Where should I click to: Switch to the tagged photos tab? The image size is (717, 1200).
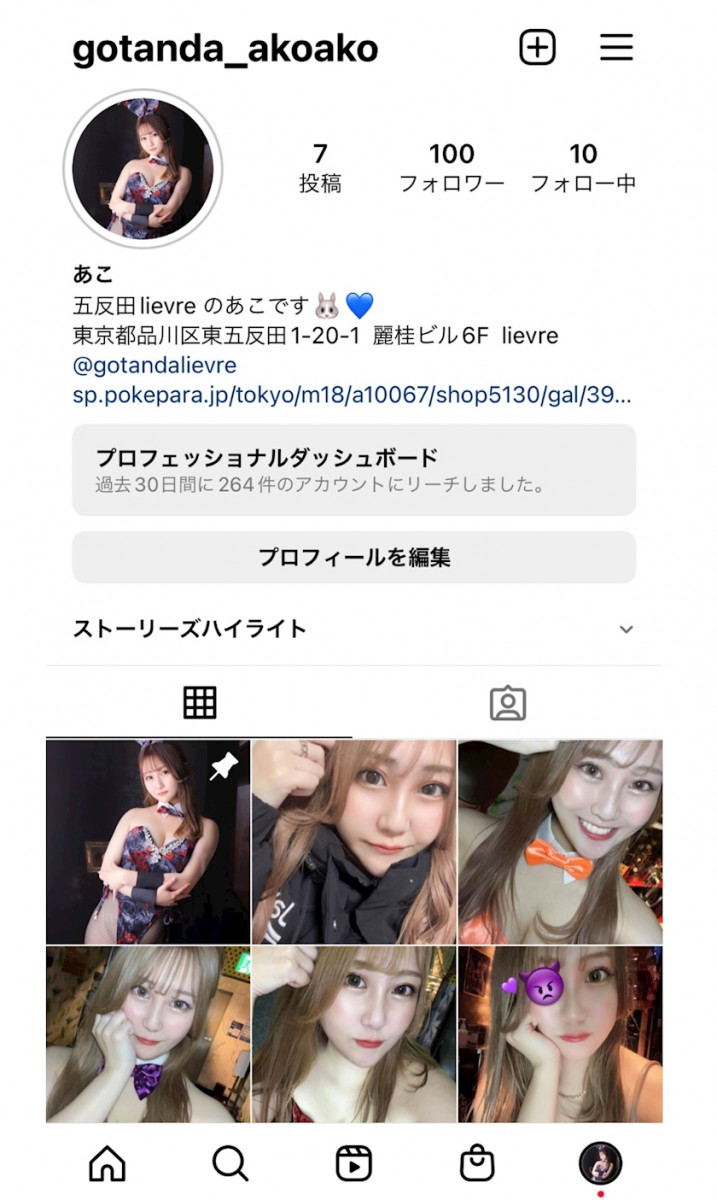coord(508,703)
